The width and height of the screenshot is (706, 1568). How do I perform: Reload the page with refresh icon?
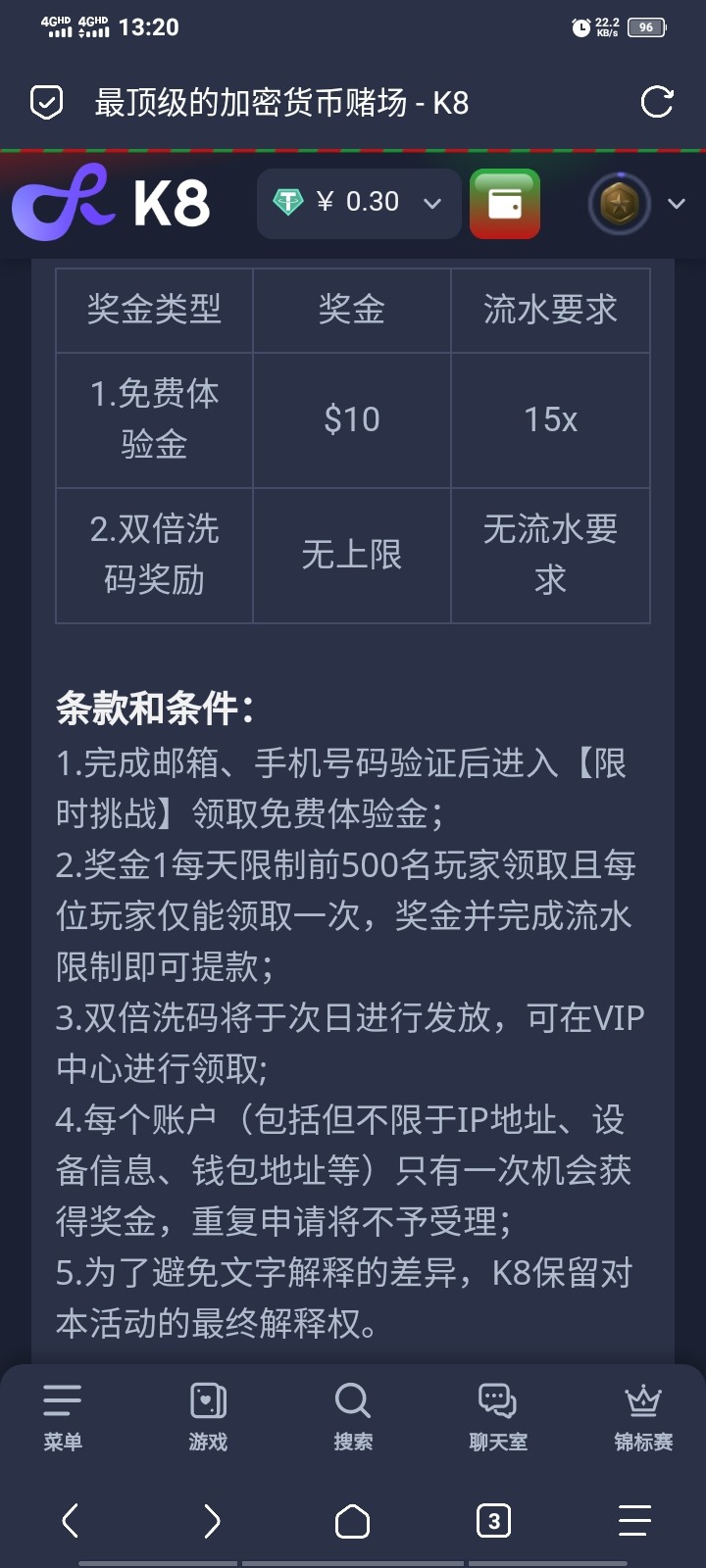click(656, 102)
